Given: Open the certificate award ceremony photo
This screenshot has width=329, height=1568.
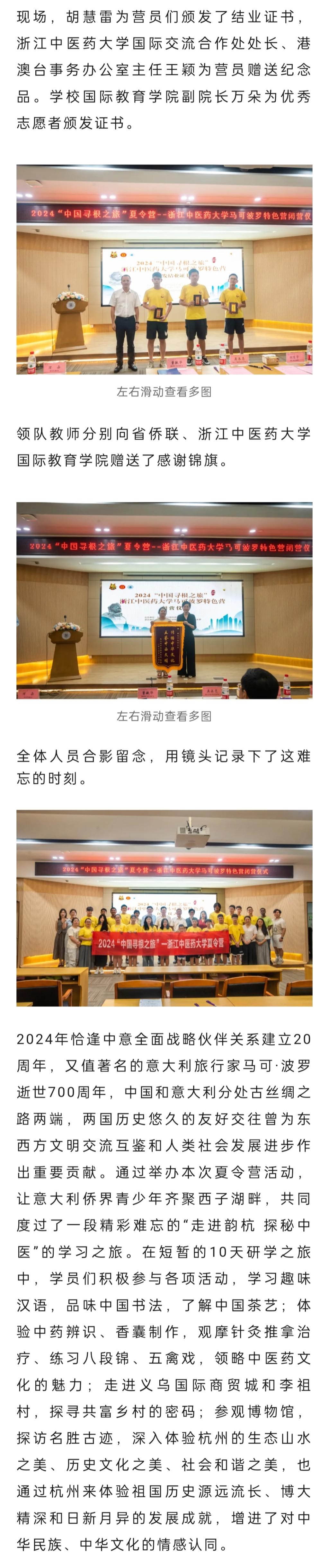Looking at the screenshot, I should [x=164, y=269].
